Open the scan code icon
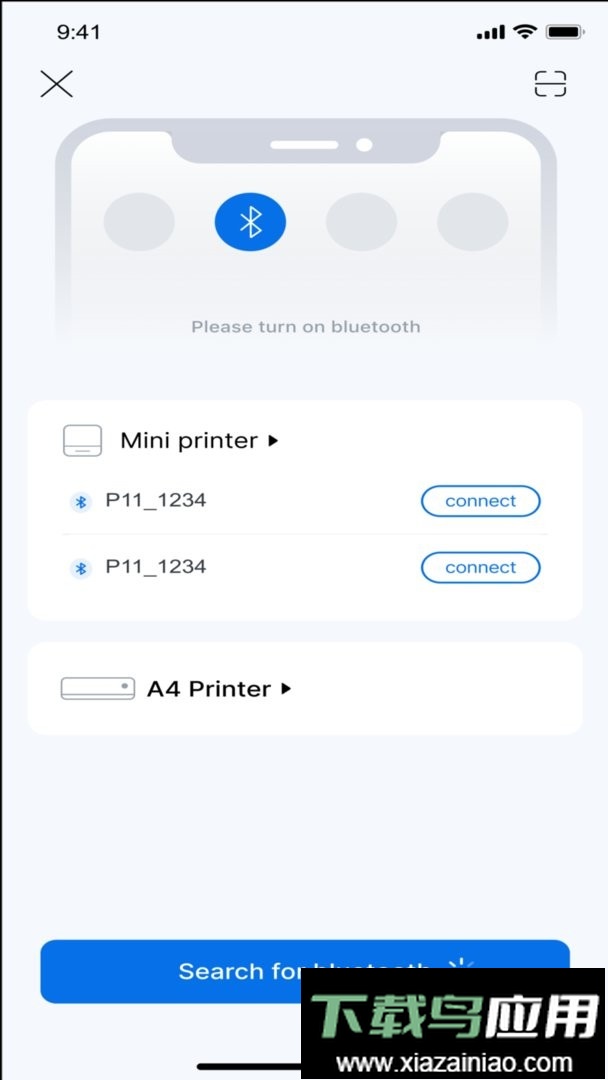The height and width of the screenshot is (1080, 608). pos(550,84)
